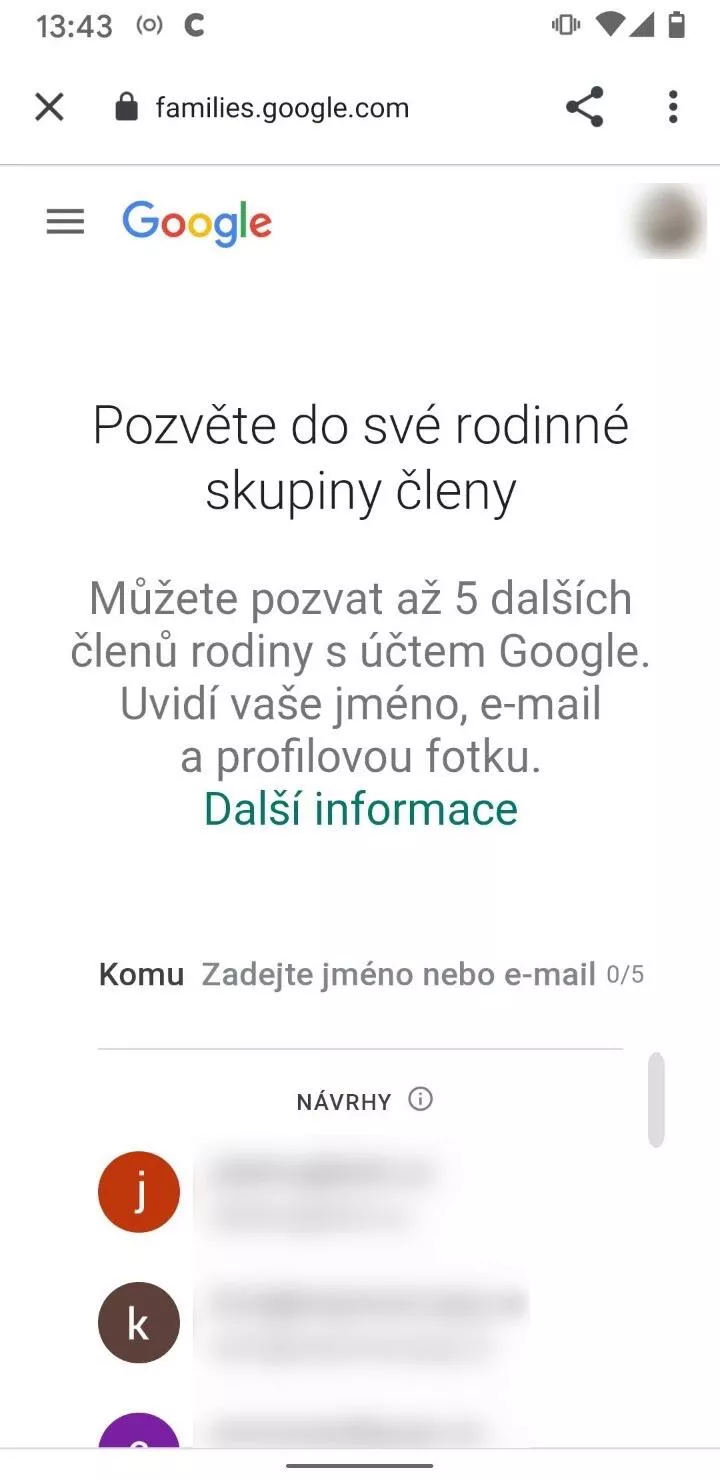Open the browser overflow menu
The width and height of the screenshot is (720, 1480).
click(x=673, y=107)
